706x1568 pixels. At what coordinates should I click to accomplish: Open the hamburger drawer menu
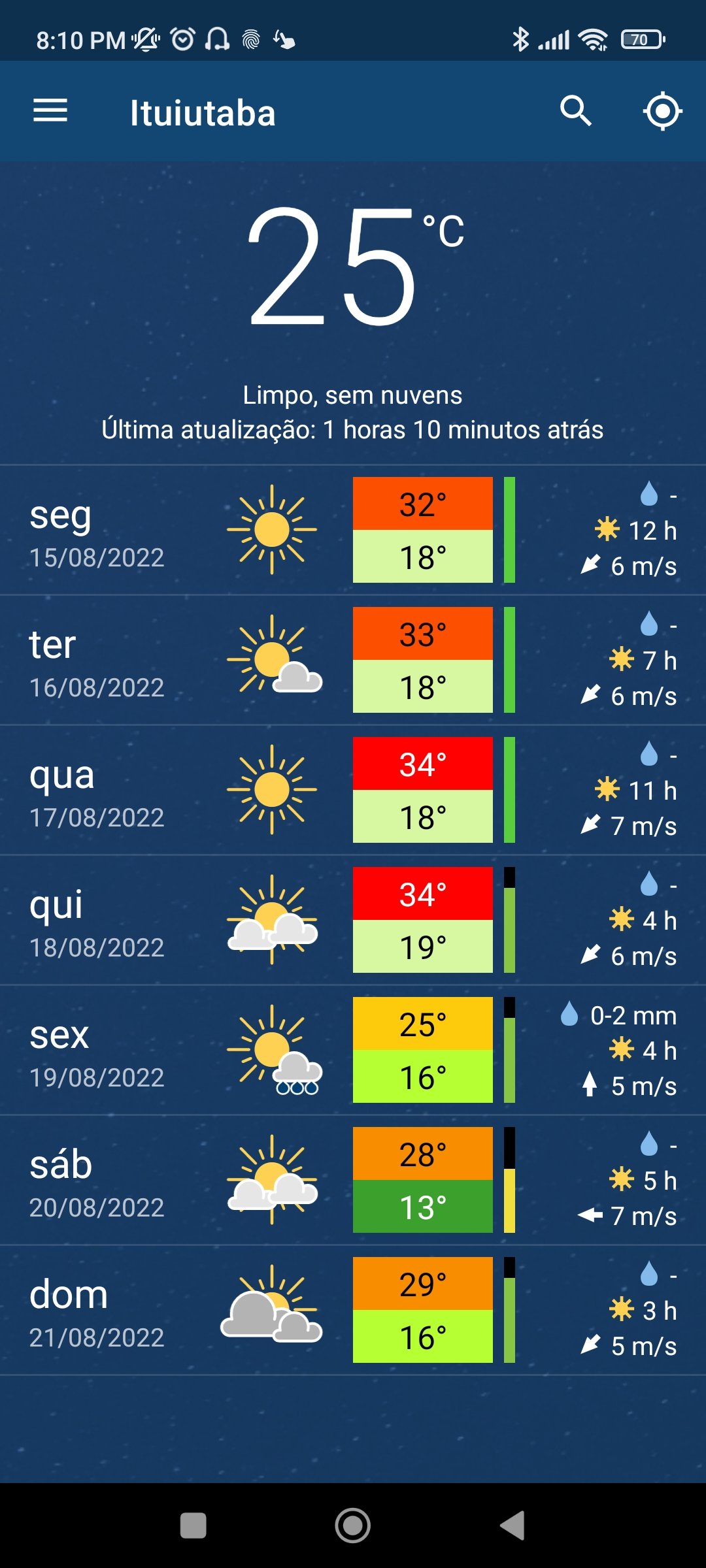(50, 111)
